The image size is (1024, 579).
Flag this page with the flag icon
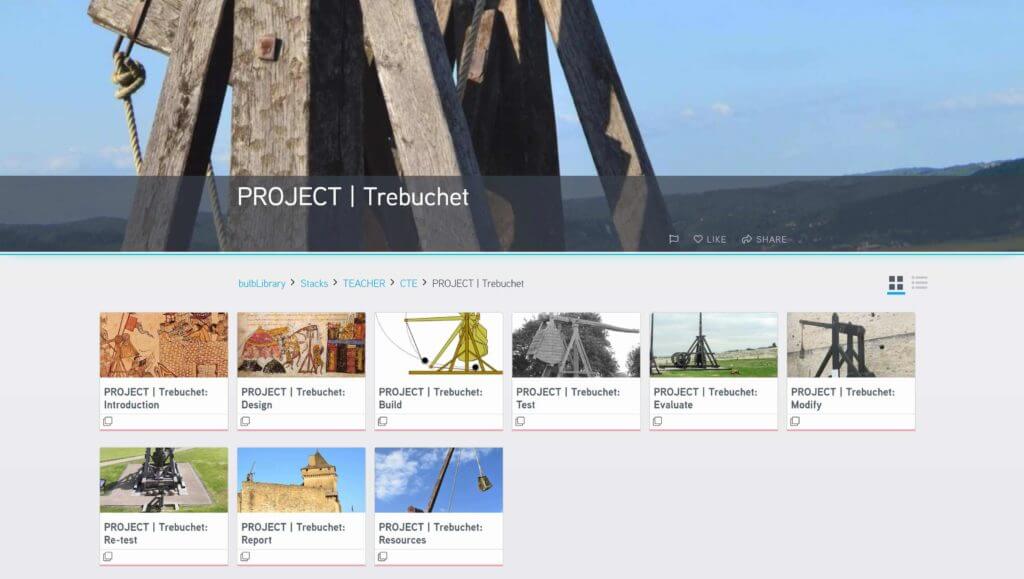[x=674, y=240]
